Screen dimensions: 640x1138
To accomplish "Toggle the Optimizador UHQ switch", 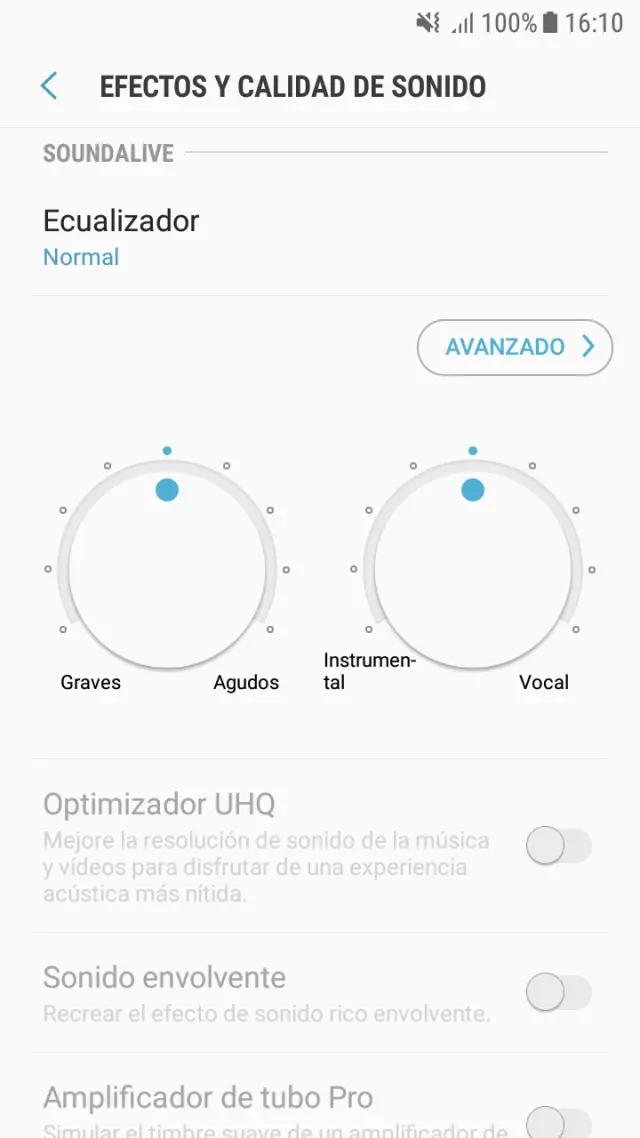I will [x=558, y=846].
